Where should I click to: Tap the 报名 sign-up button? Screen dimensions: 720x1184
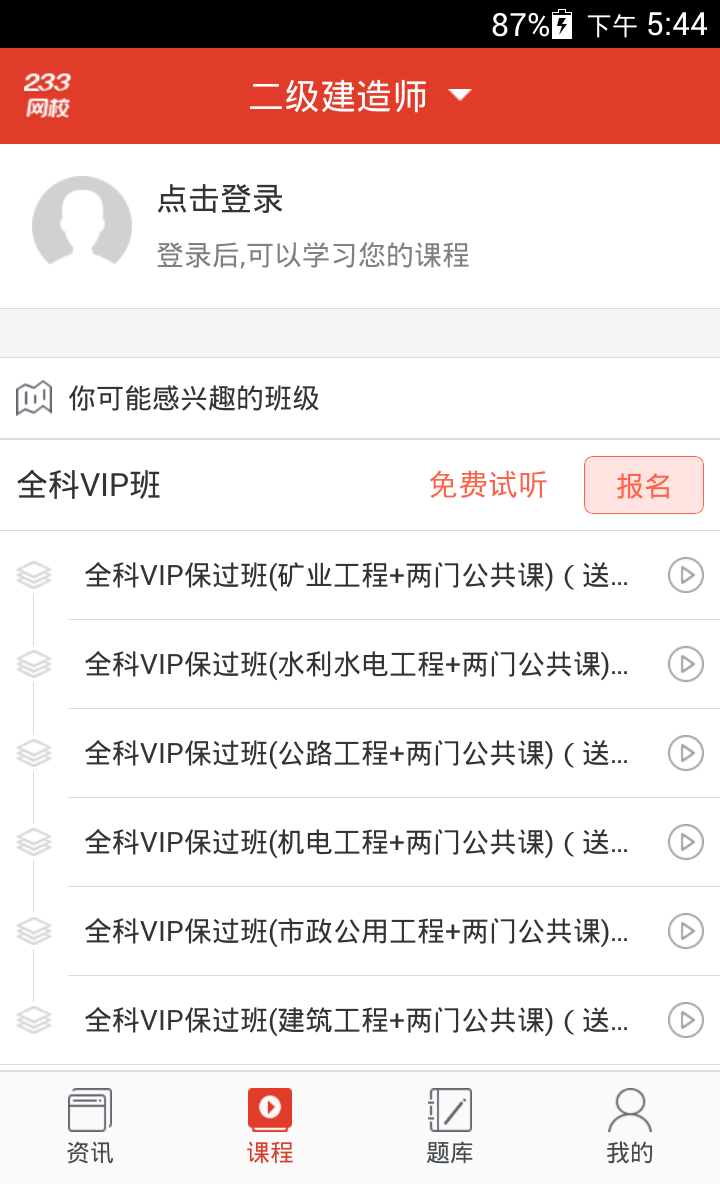[x=644, y=485]
